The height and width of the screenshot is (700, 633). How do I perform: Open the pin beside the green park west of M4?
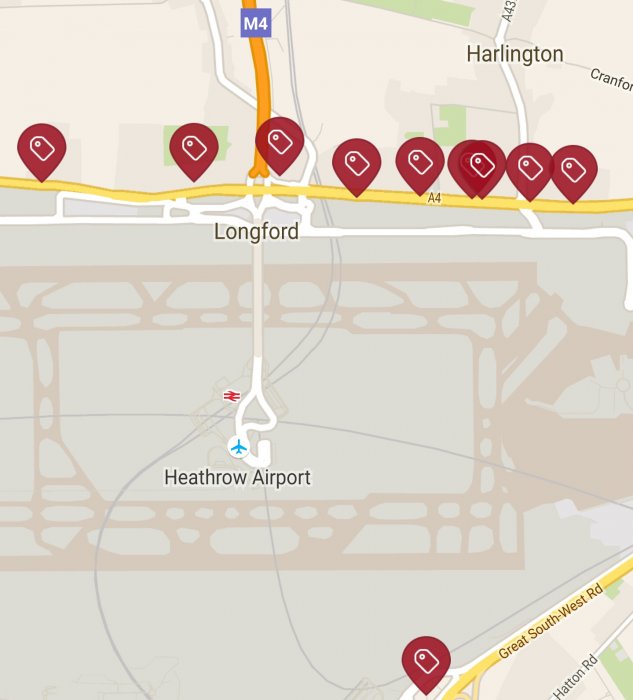pos(194,149)
